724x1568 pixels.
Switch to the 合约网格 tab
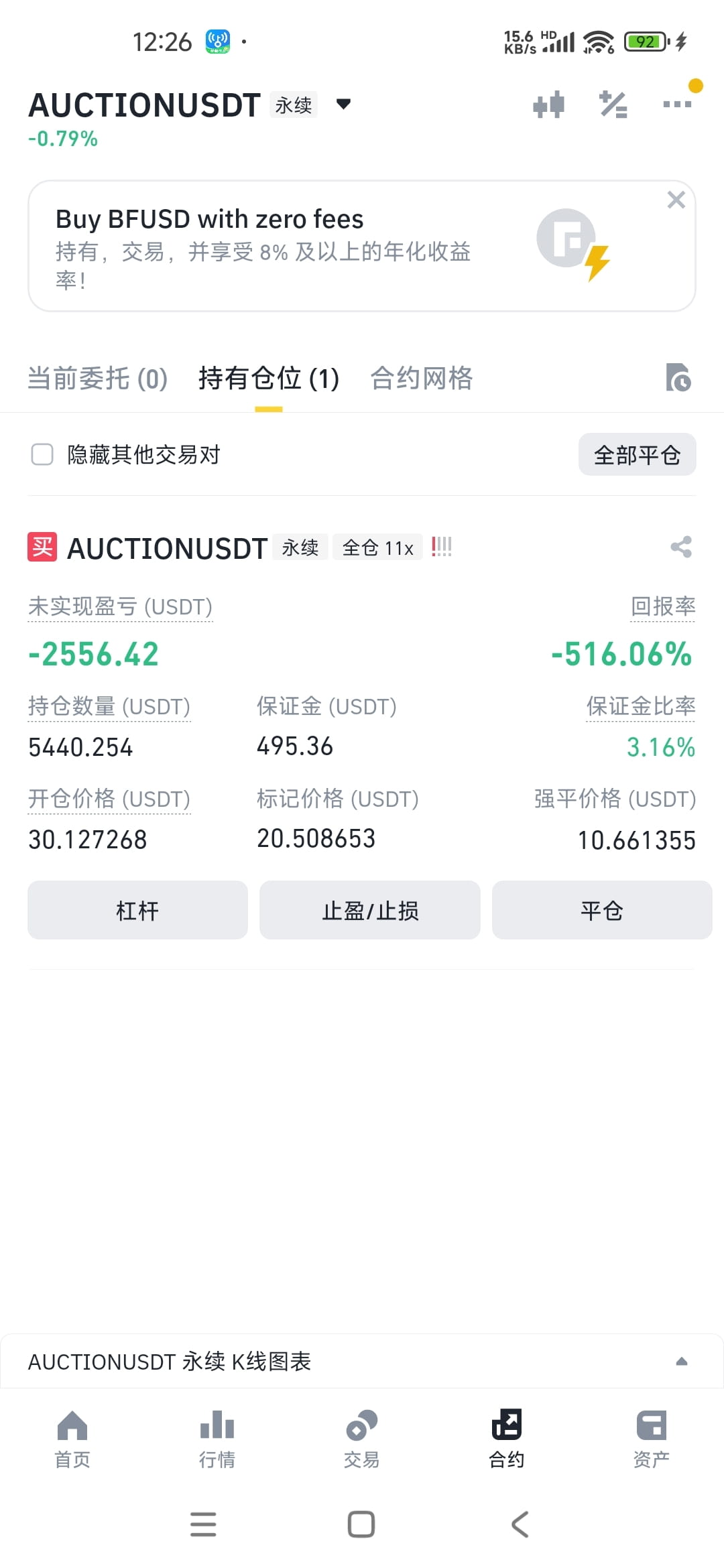tap(422, 378)
